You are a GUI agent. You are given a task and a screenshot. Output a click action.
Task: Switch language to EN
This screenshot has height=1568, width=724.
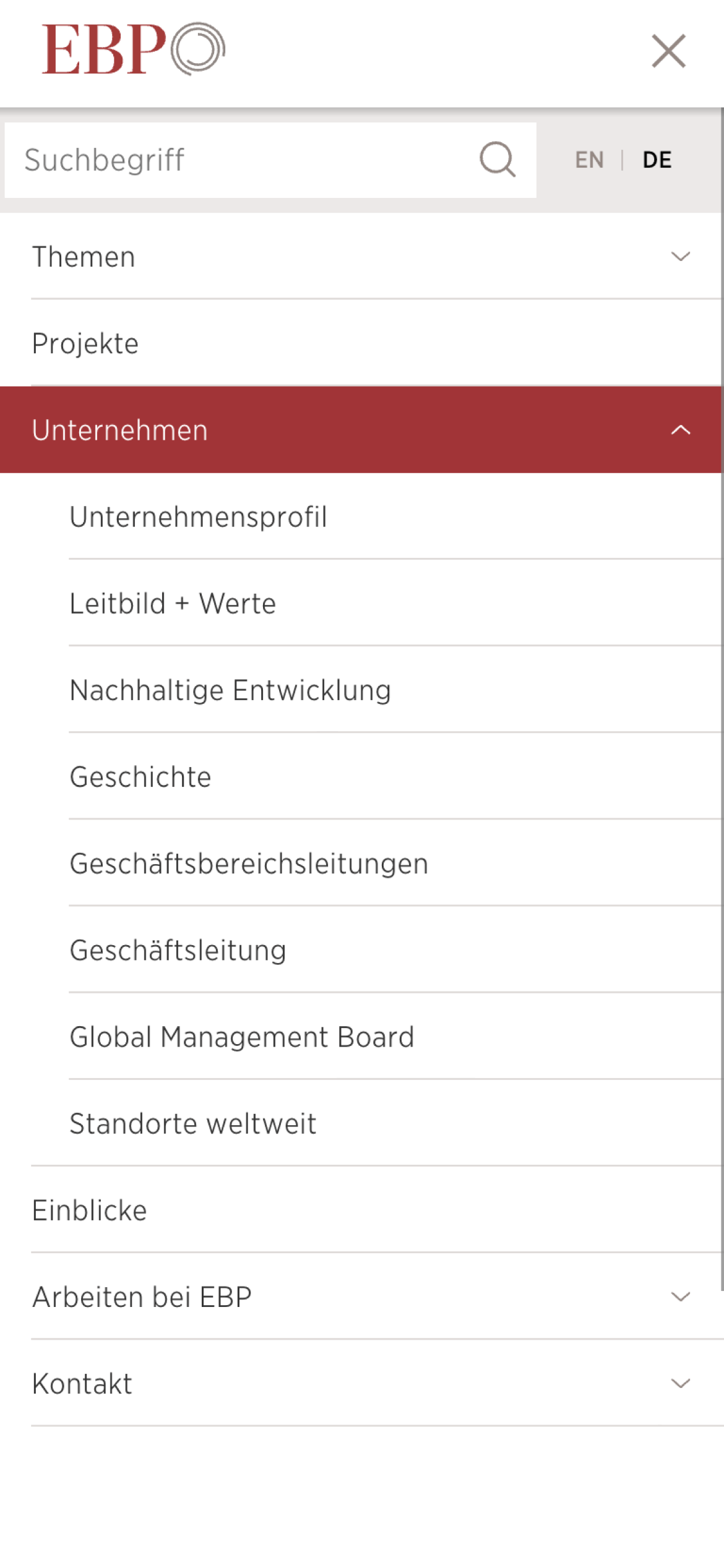pyautogui.click(x=588, y=160)
